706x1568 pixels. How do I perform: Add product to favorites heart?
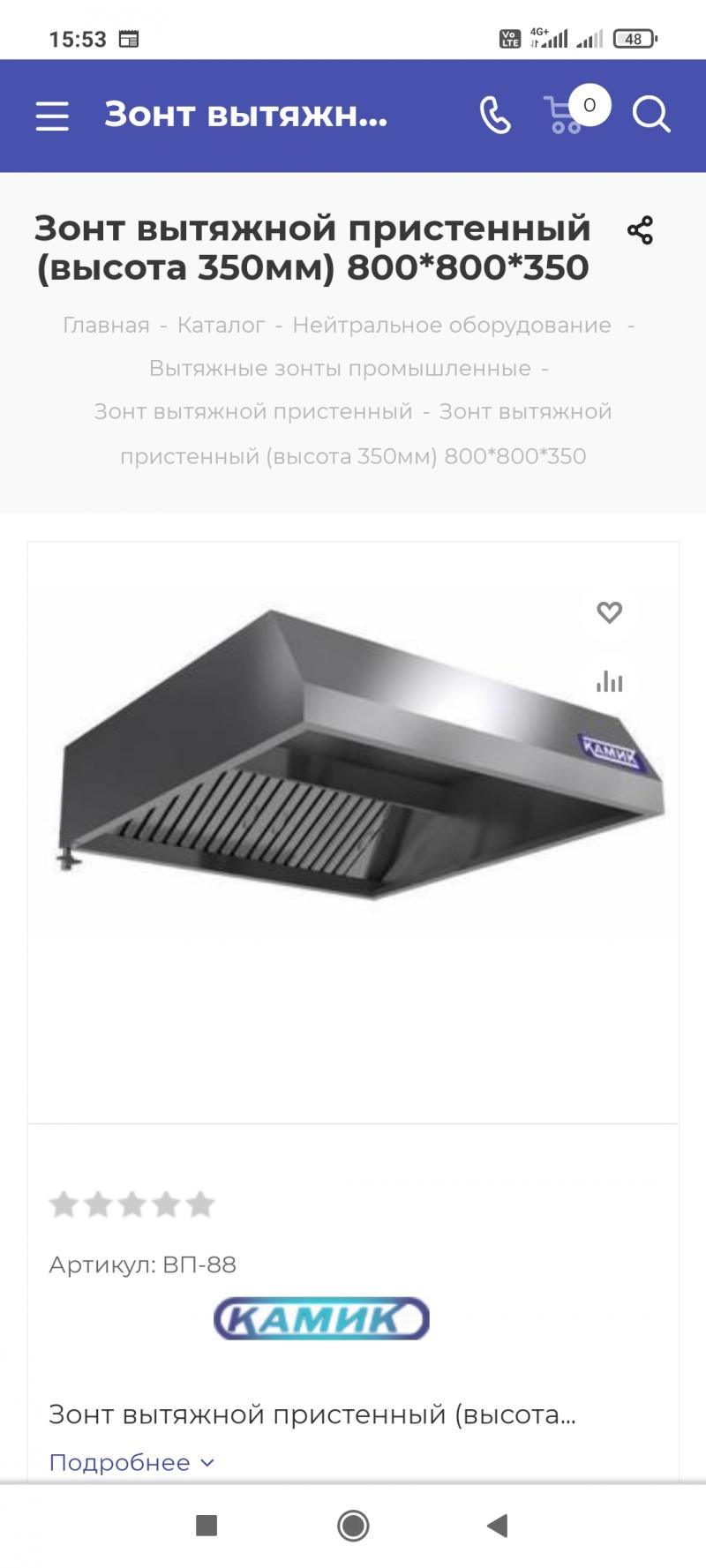pyautogui.click(x=609, y=611)
